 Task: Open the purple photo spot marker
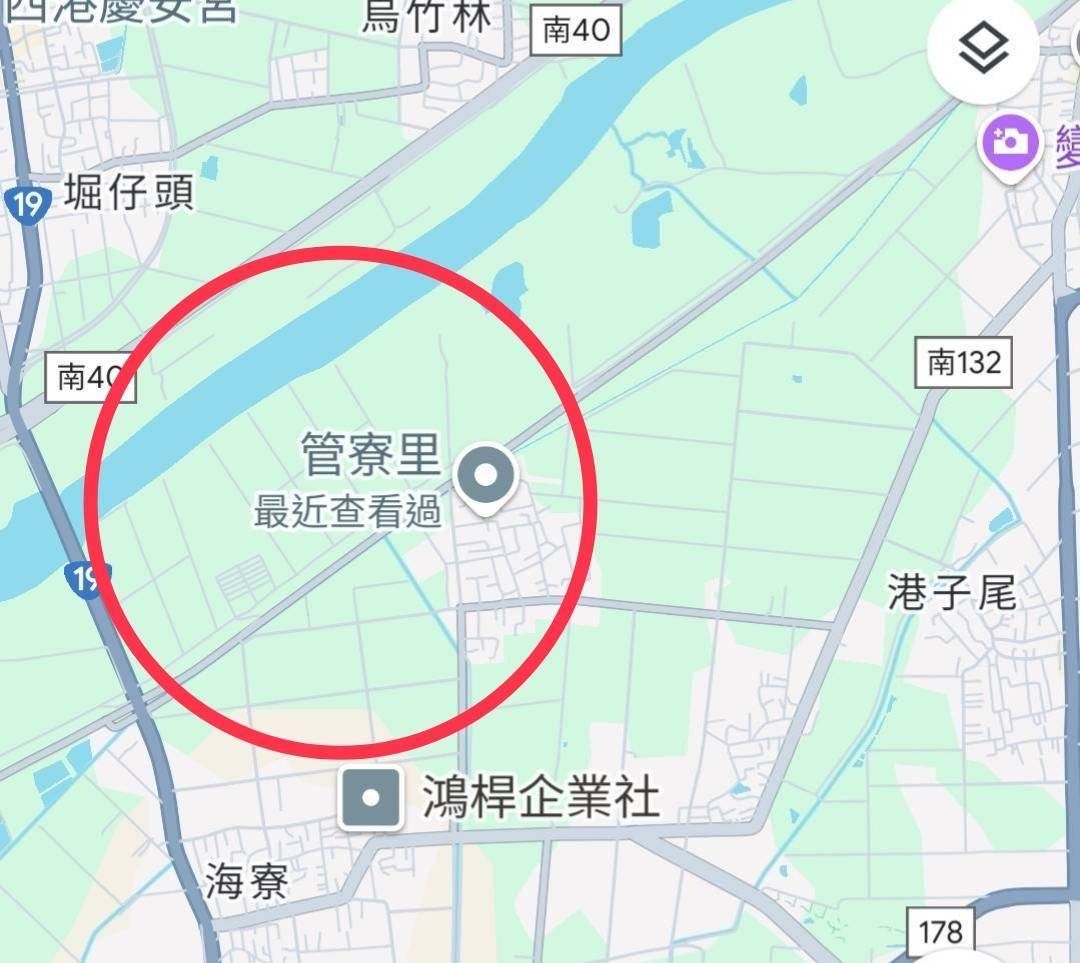1010,142
